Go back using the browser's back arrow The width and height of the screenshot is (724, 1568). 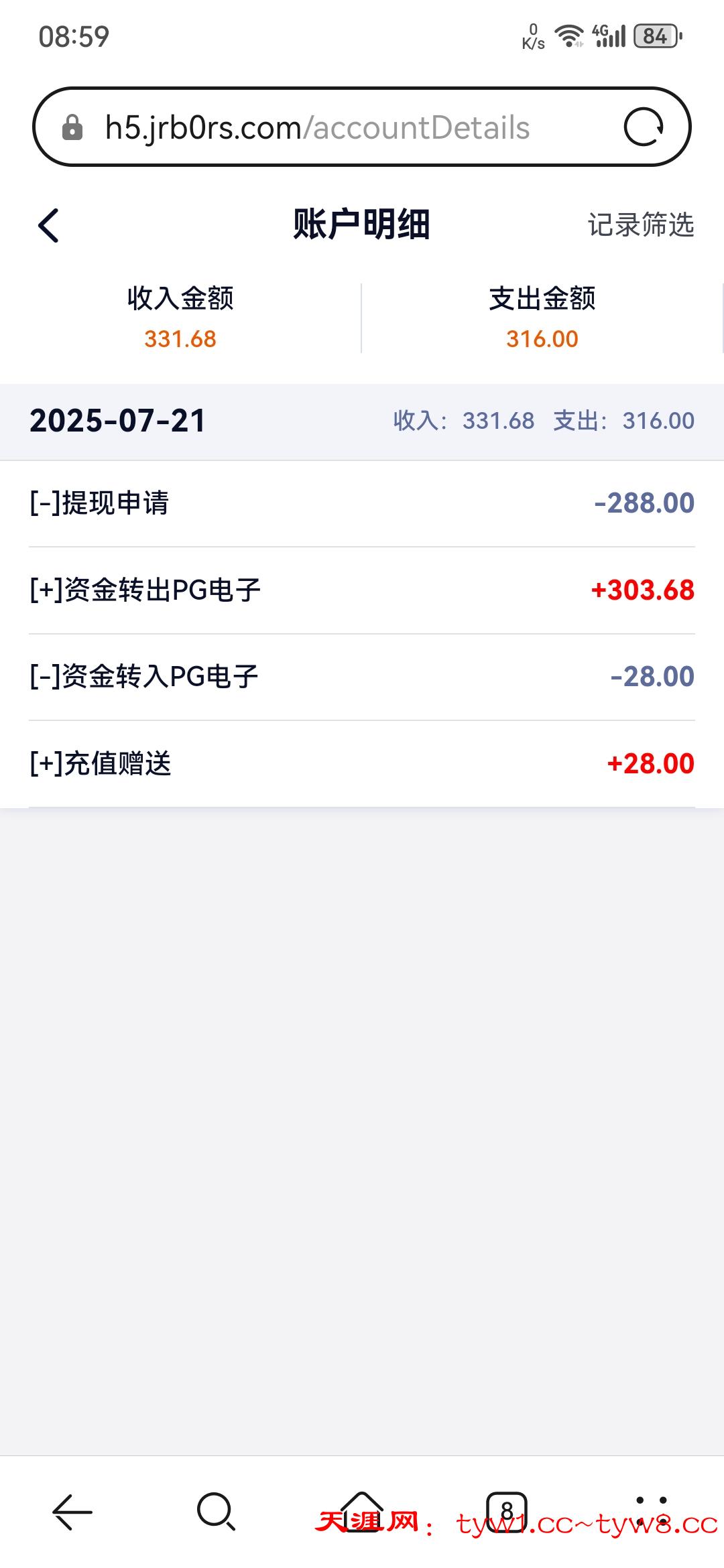(x=72, y=1512)
